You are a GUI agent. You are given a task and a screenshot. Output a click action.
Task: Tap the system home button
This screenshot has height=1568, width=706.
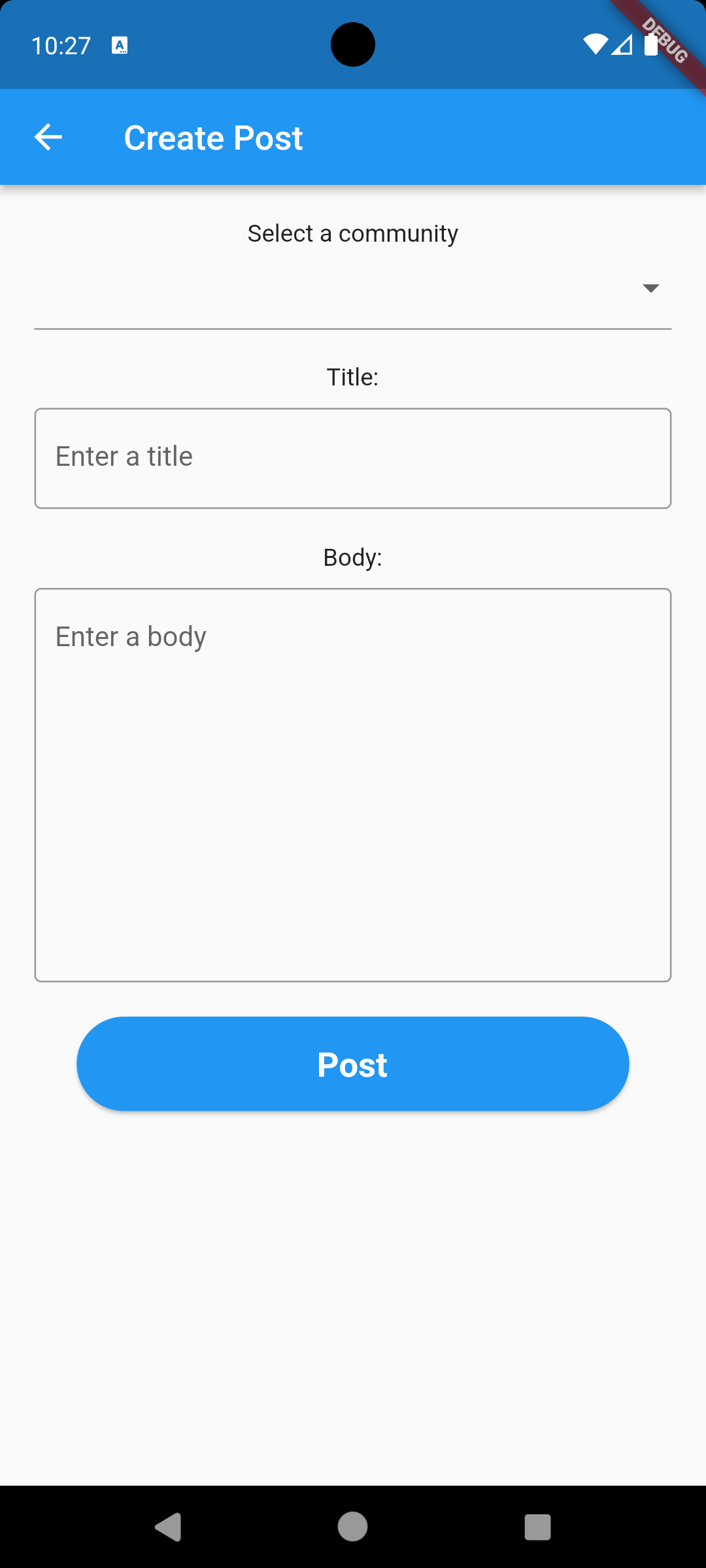coord(353,1527)
